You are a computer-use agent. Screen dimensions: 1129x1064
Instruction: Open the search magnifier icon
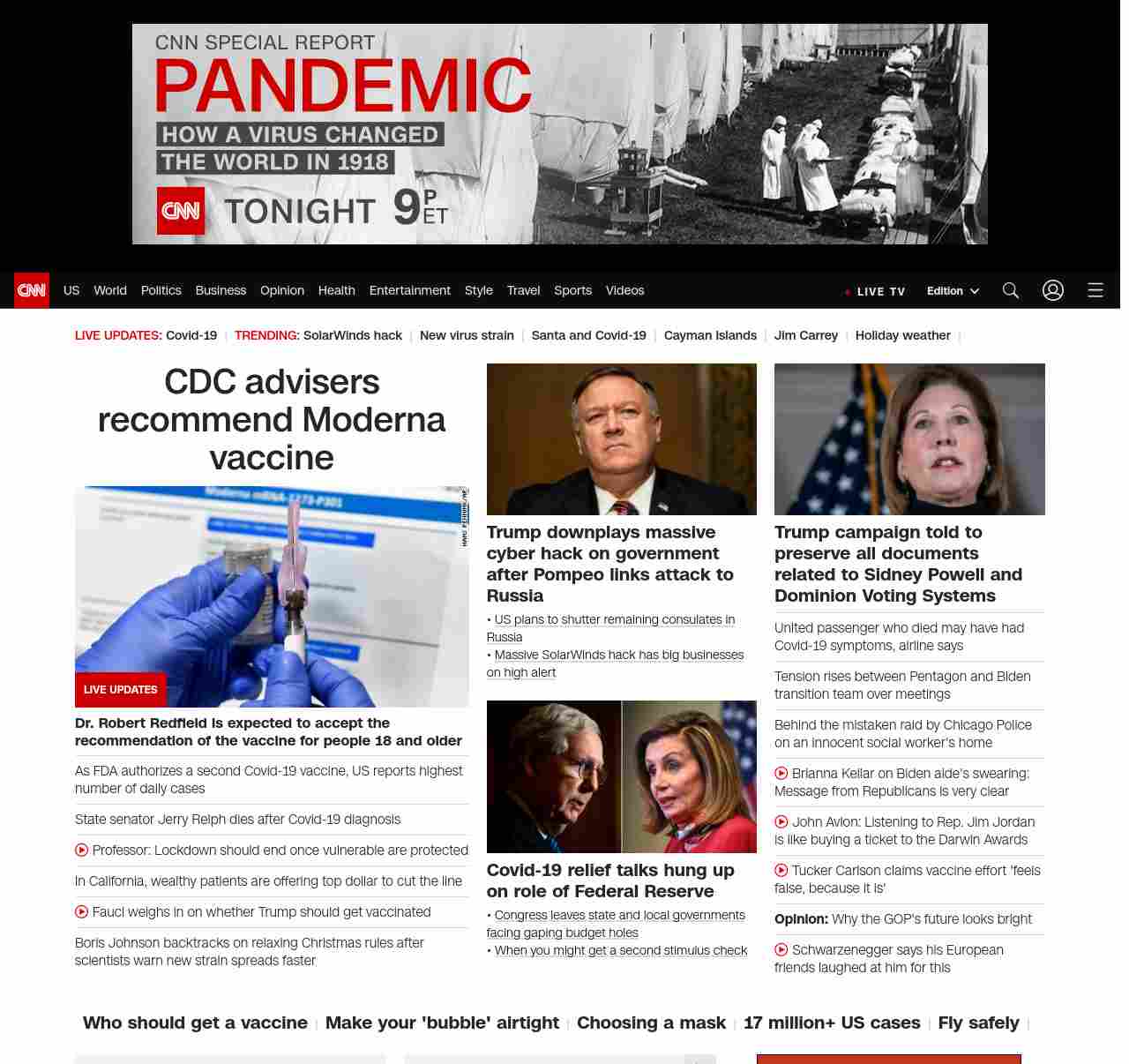1010,290
